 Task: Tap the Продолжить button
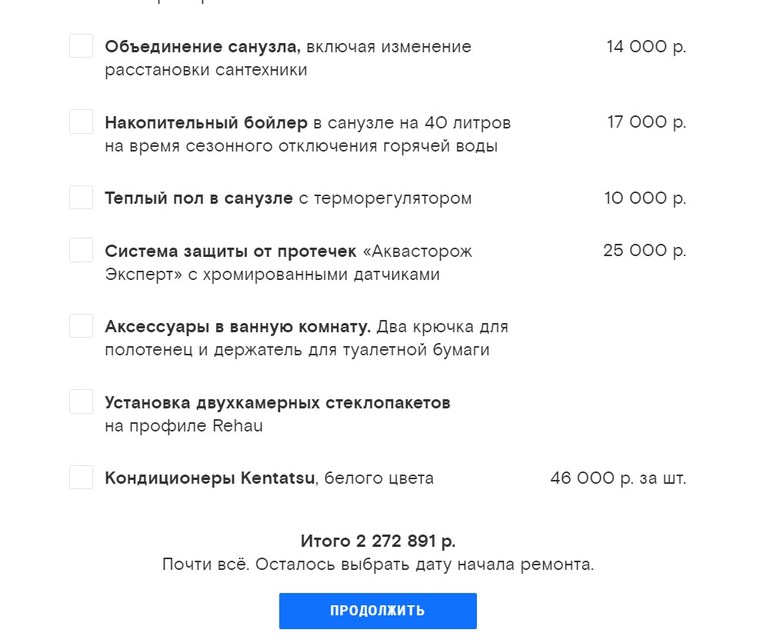click(377, 611)
